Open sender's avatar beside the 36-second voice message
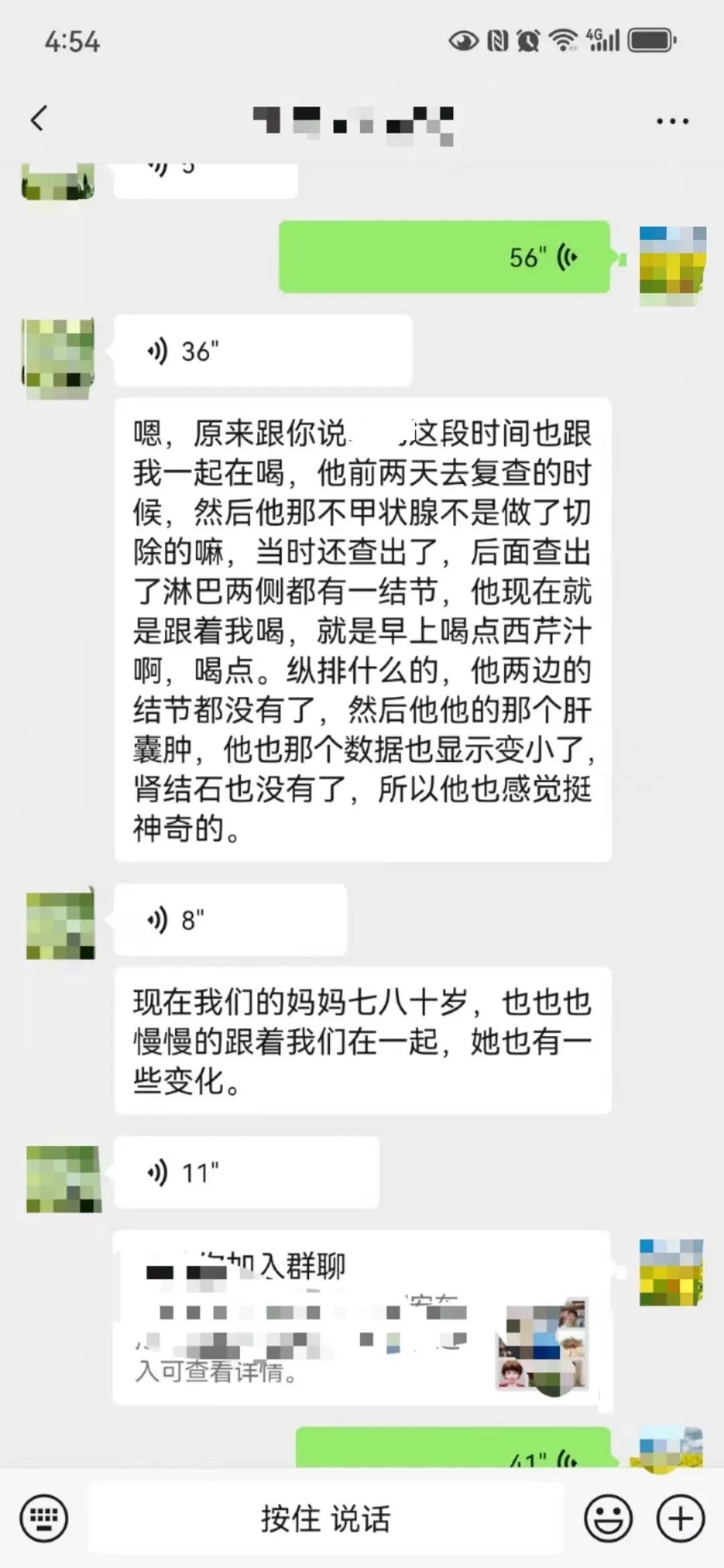The image size is (724, 1568). pos(58,358)
